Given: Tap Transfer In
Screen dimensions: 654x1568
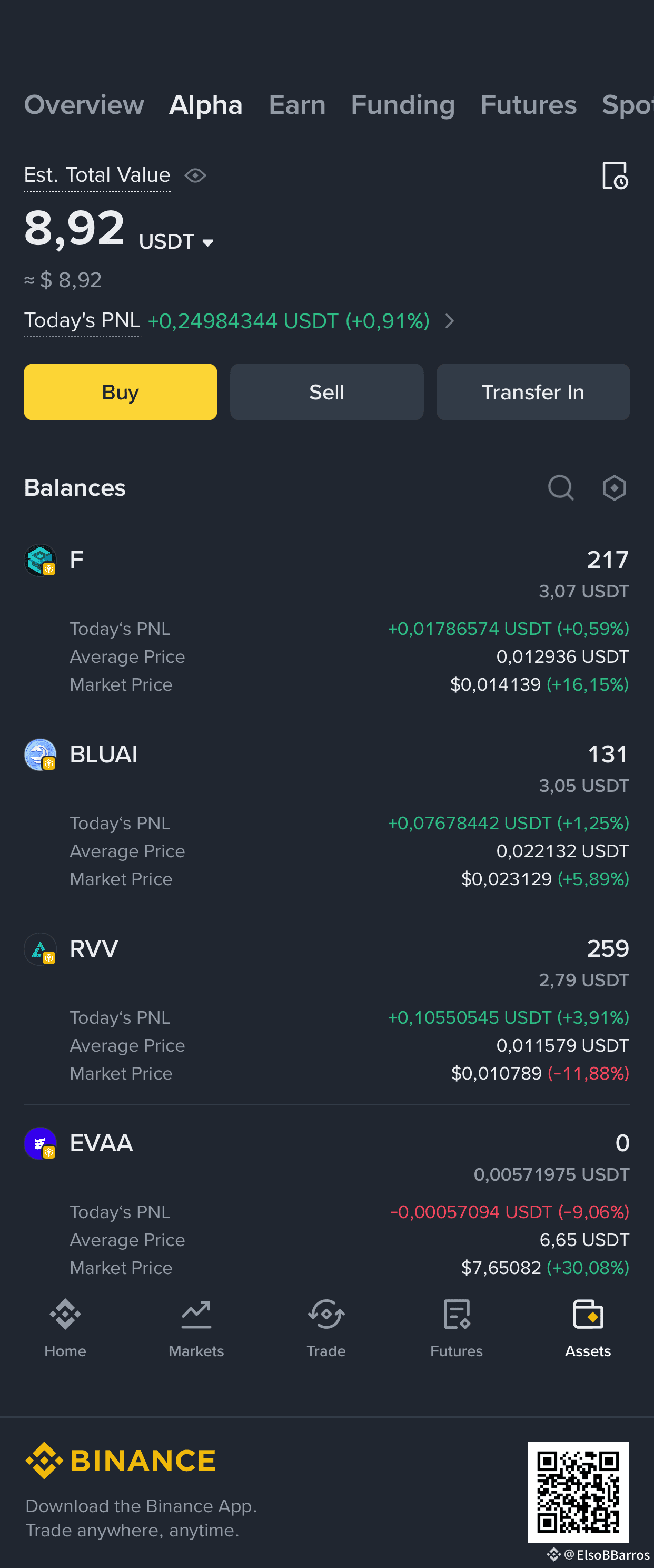Looking at the screenshot, I should [533, 392].
